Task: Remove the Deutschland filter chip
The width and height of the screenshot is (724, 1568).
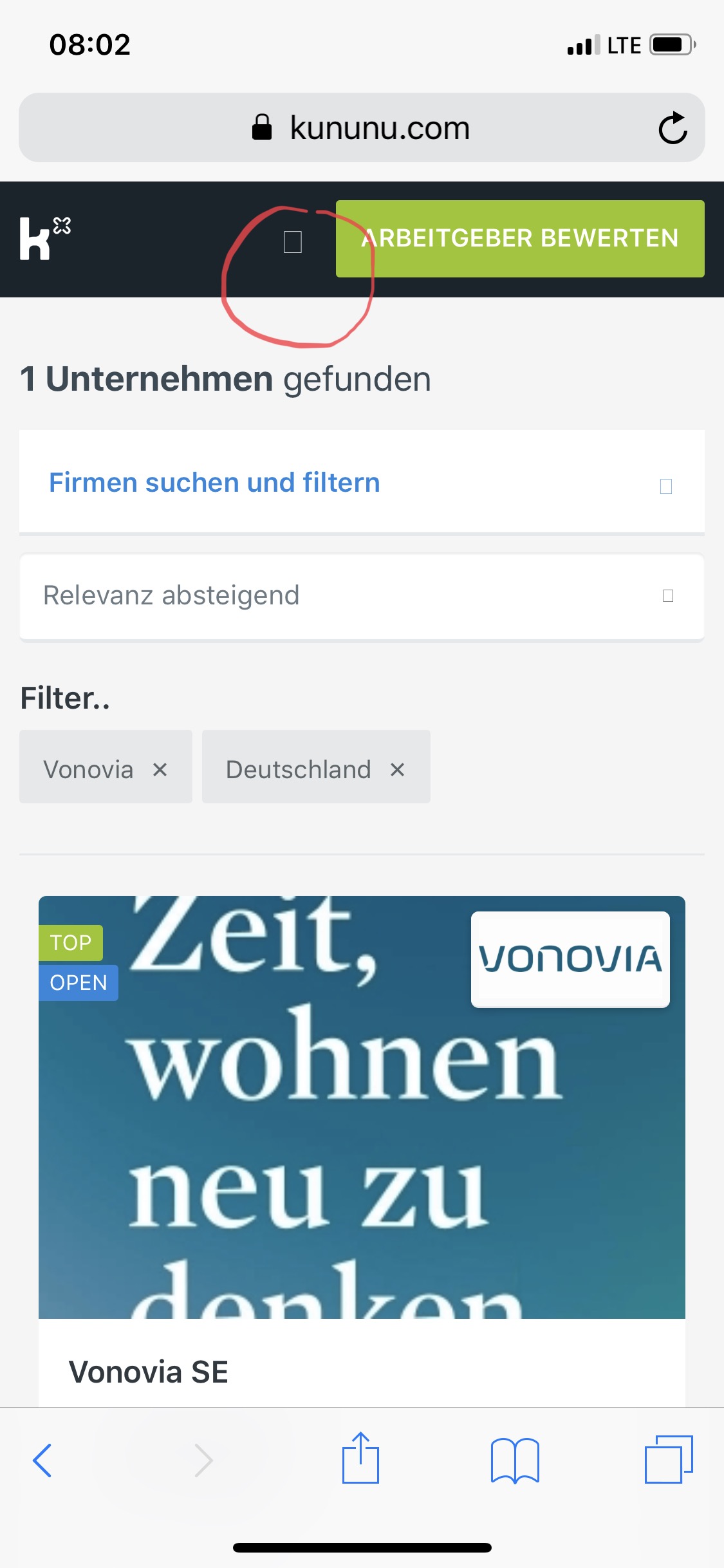Action: point(397,769)
